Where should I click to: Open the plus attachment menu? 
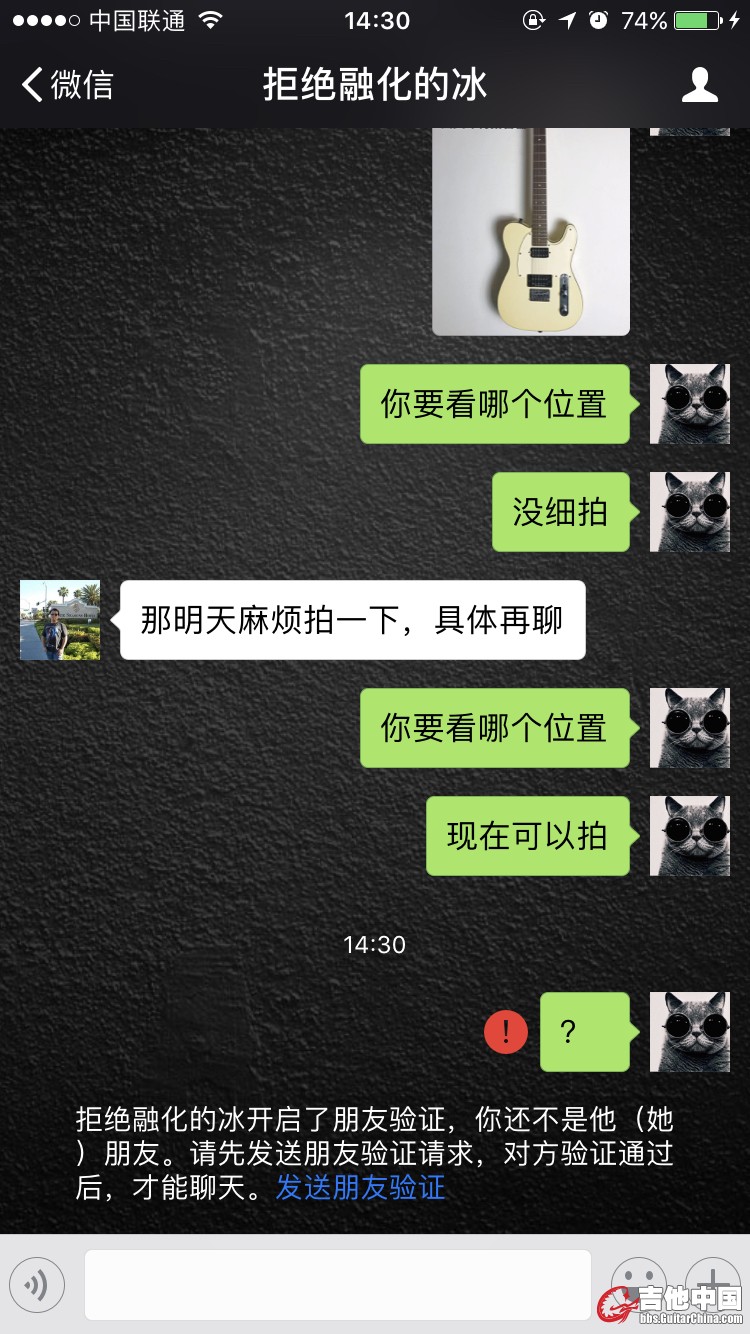point(712,1280)
